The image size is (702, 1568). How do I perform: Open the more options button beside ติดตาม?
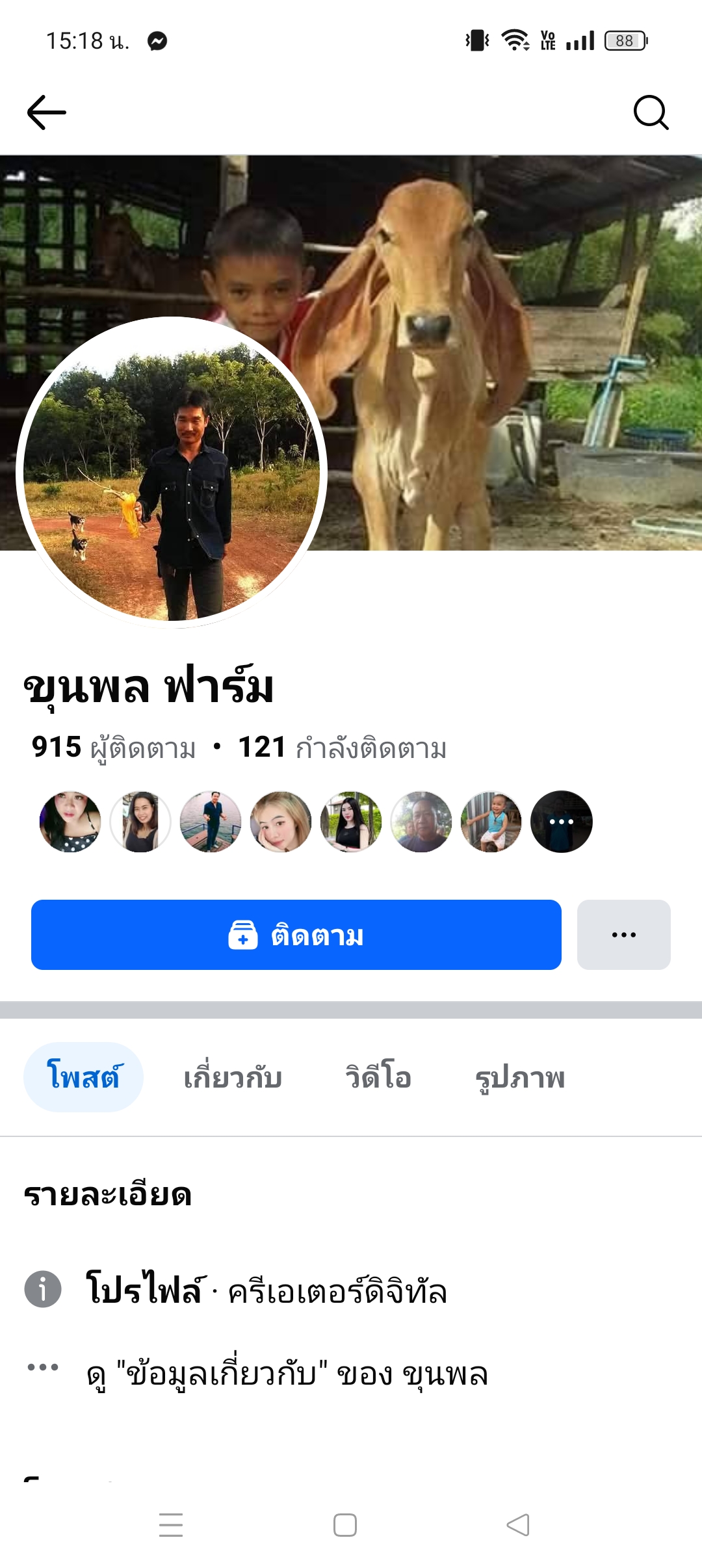(623, 935)
